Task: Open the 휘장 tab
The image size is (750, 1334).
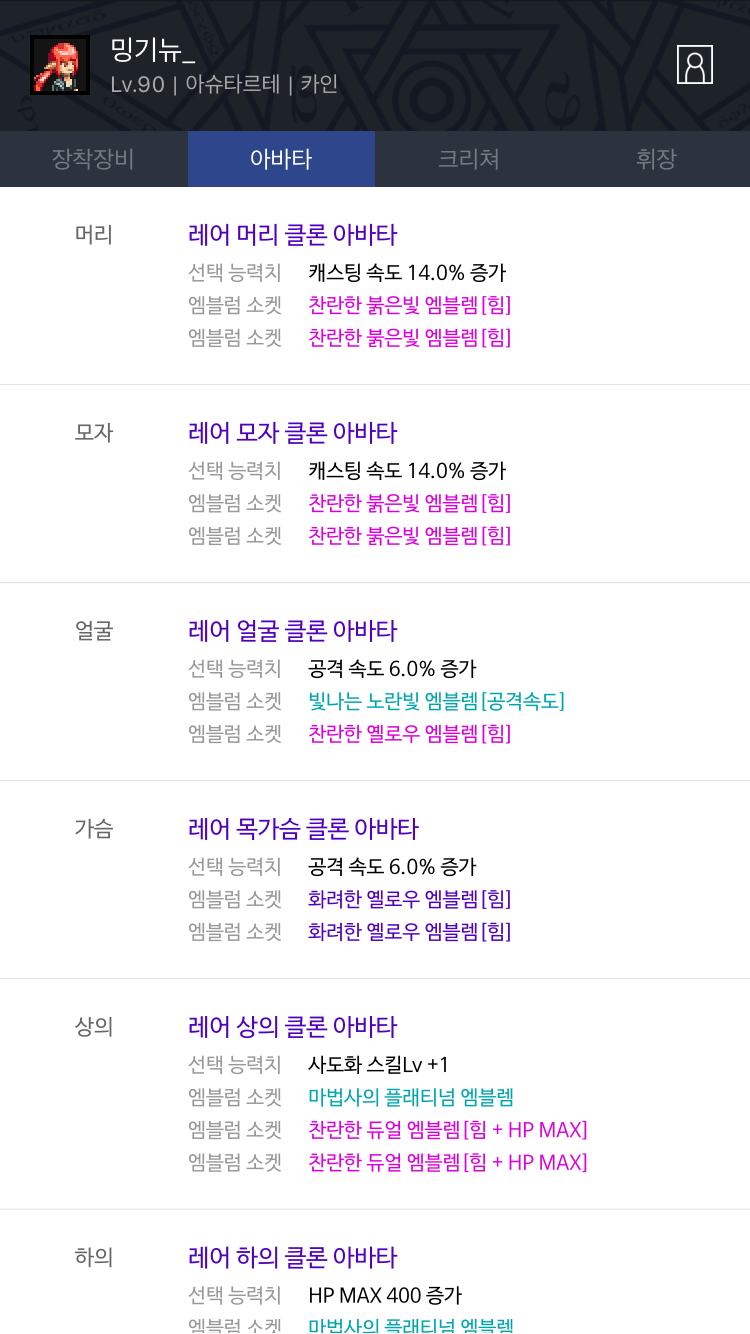Action: (x=656, y=159)
